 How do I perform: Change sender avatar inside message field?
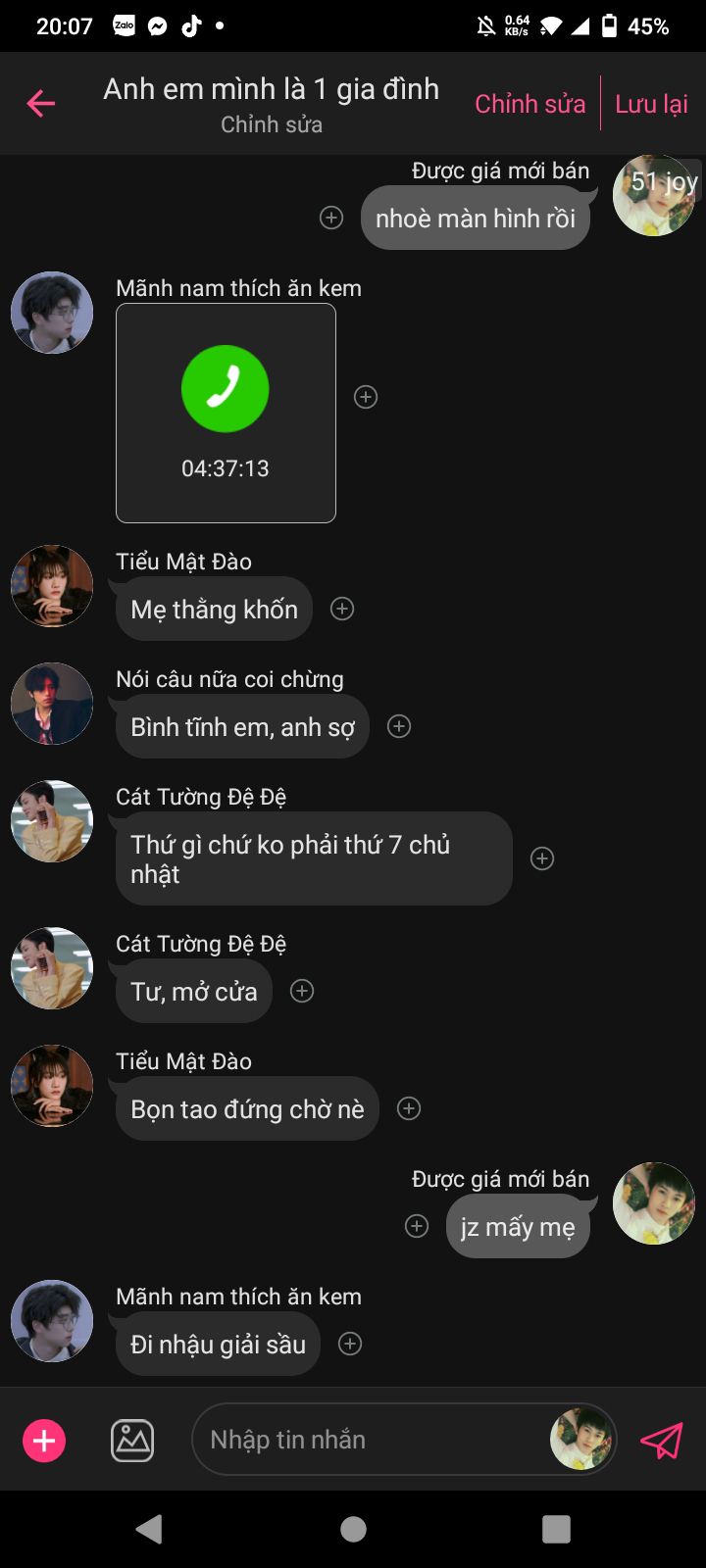click(581, 1440)
